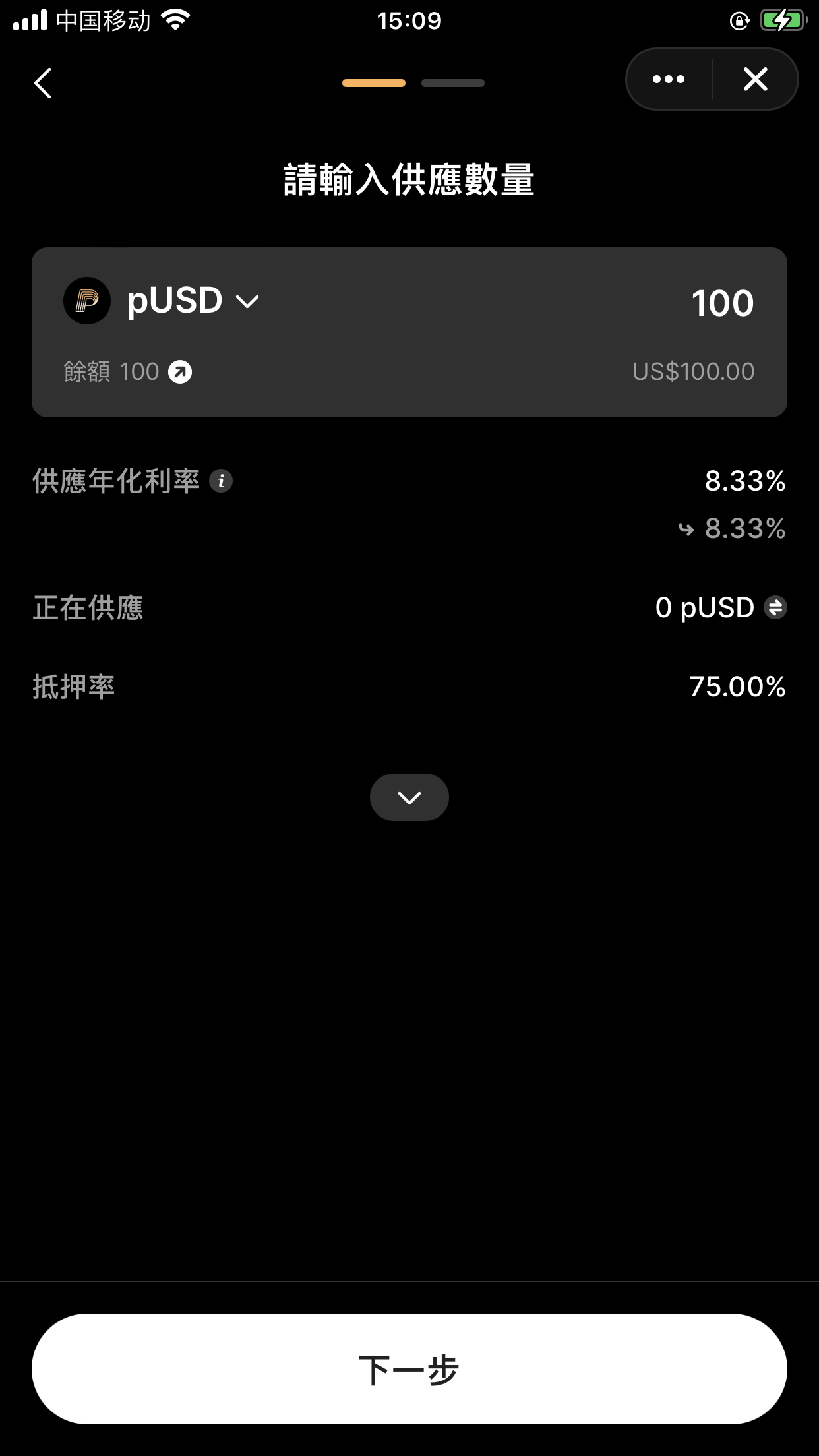Open the pUSD token logo icon
This screenshot has width=819, height=1456.
[x=86, y=301]
